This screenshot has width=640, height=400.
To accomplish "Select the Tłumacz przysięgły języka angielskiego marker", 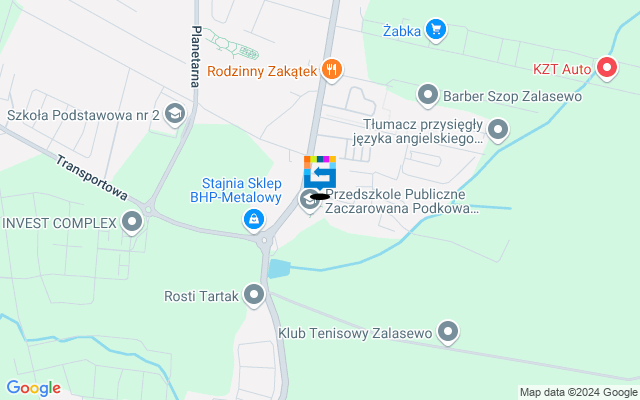I will (x=497, y=129).
